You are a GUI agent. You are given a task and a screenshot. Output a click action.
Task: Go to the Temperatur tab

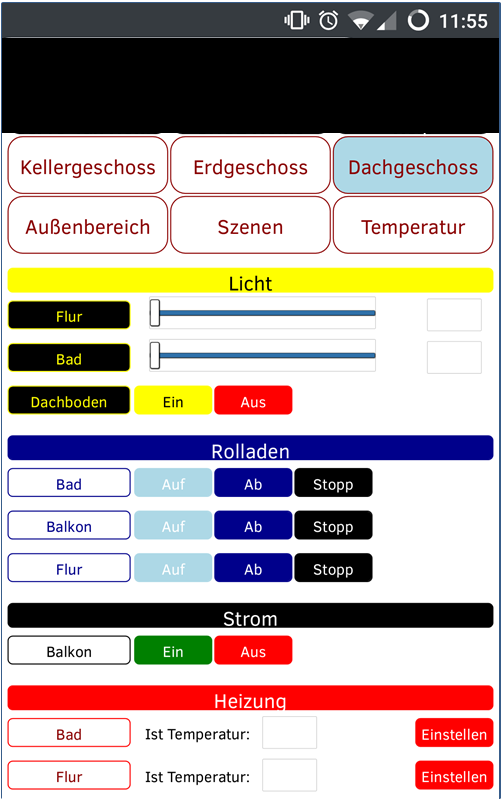tap(413, 225)
